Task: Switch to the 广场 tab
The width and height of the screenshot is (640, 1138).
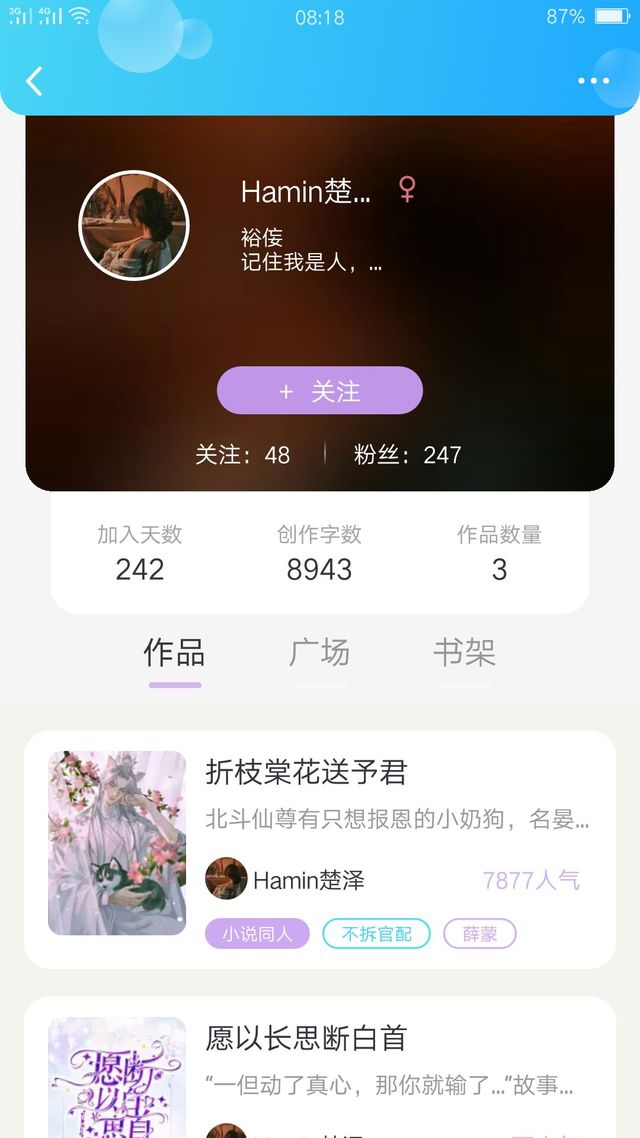Action: pos(320,652)
